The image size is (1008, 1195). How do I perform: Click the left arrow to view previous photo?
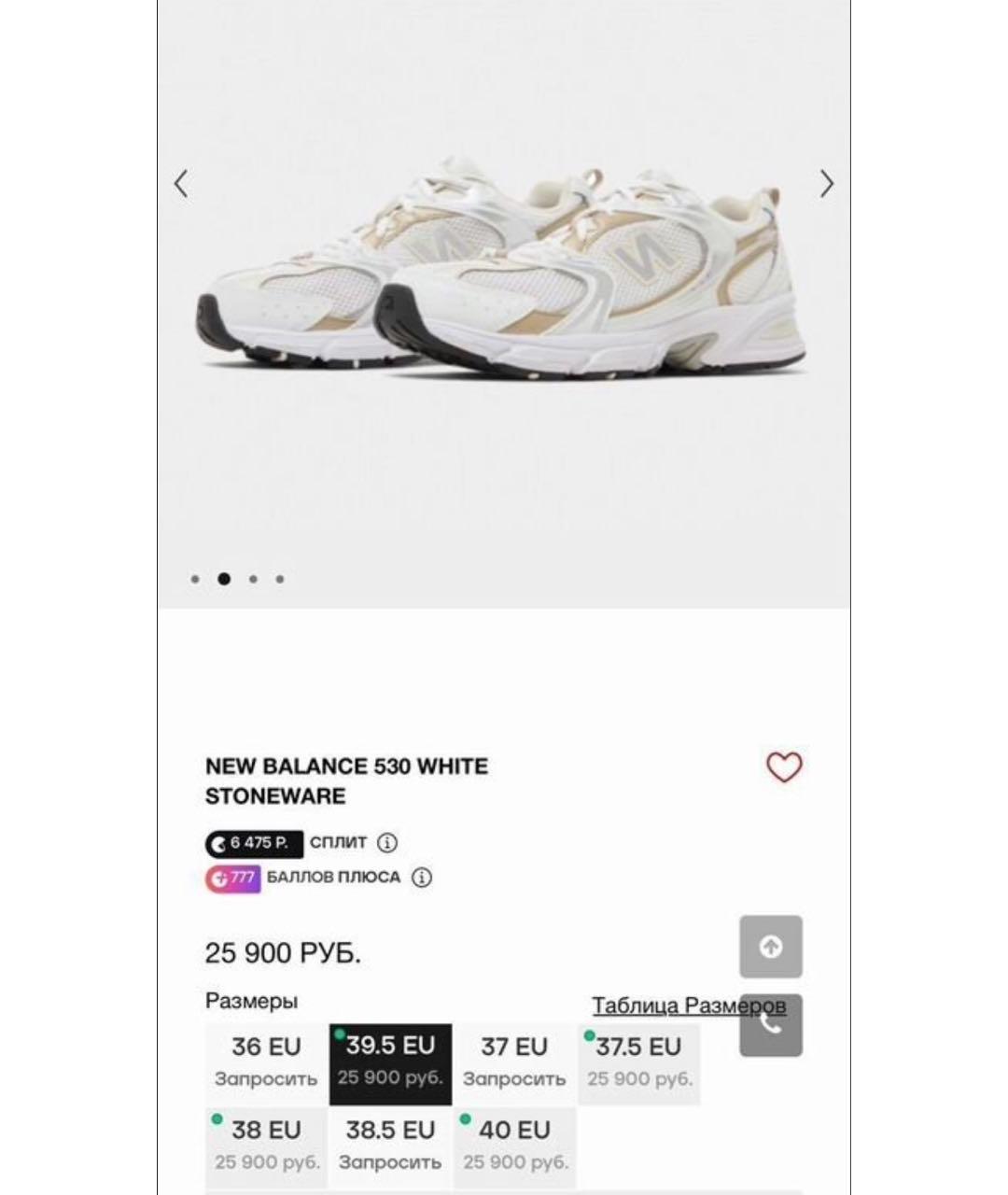tap(181, 184)
